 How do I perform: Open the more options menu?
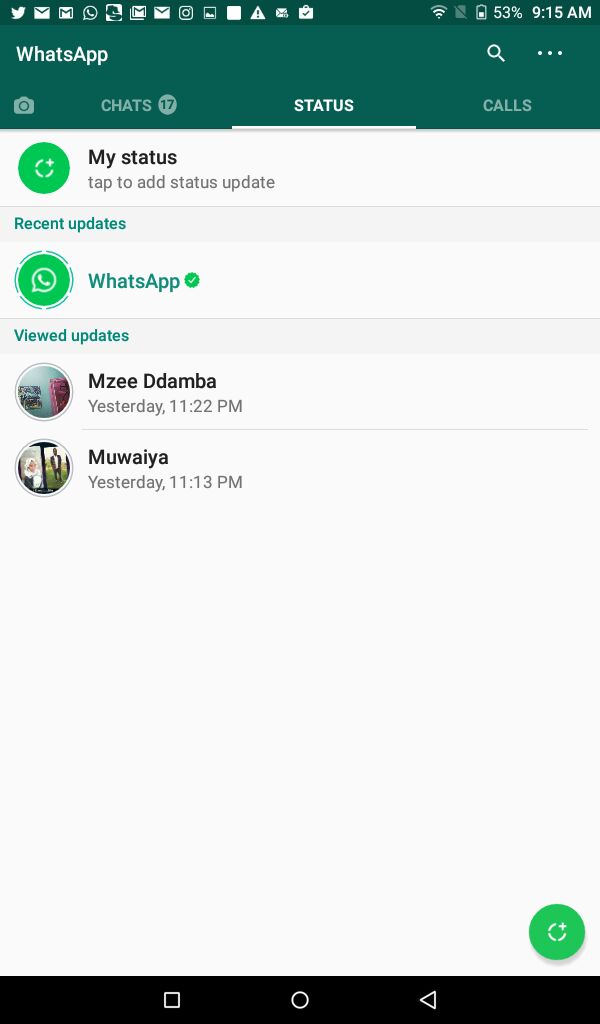click(550, 54)
